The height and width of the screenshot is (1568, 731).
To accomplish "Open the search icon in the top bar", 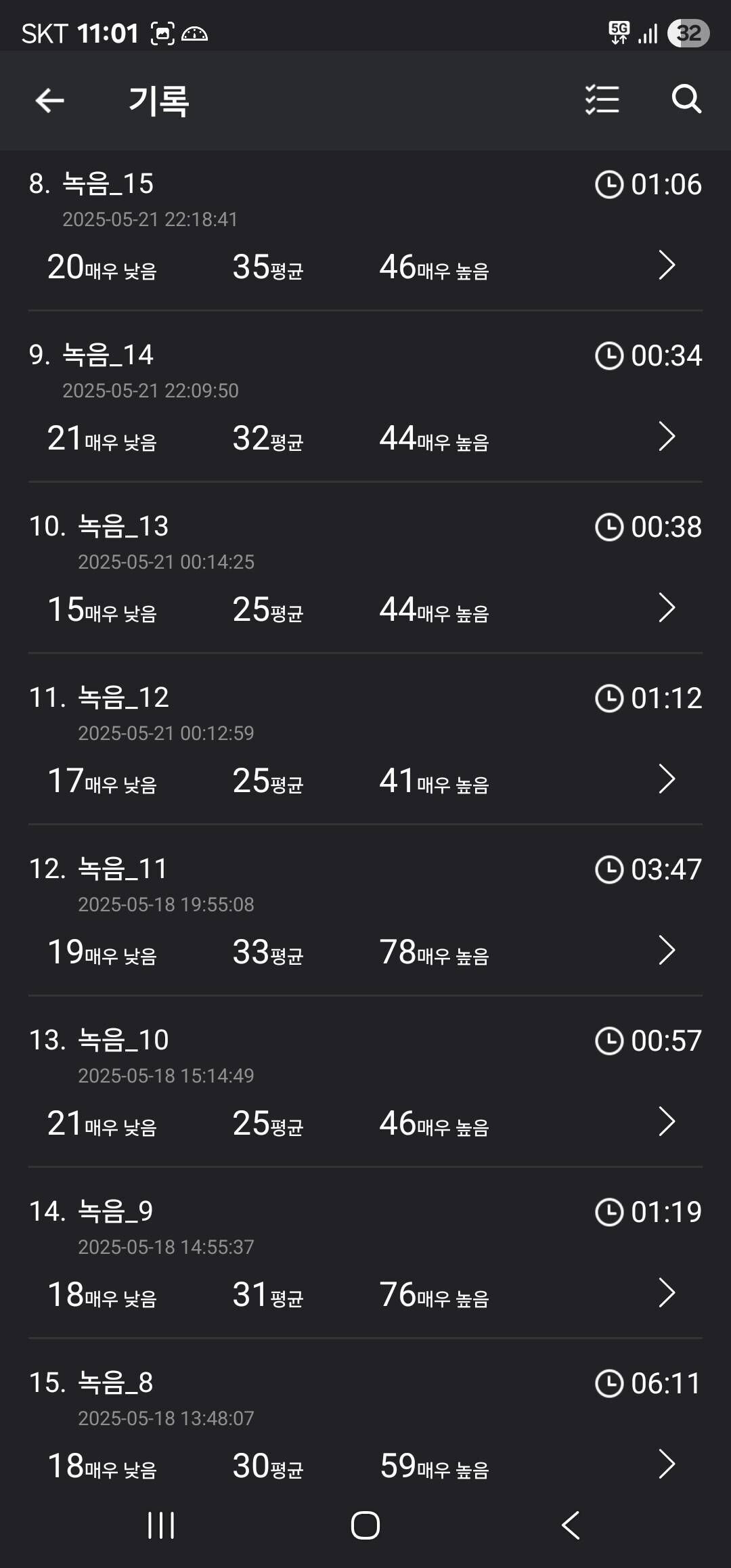I will (686, 100).
